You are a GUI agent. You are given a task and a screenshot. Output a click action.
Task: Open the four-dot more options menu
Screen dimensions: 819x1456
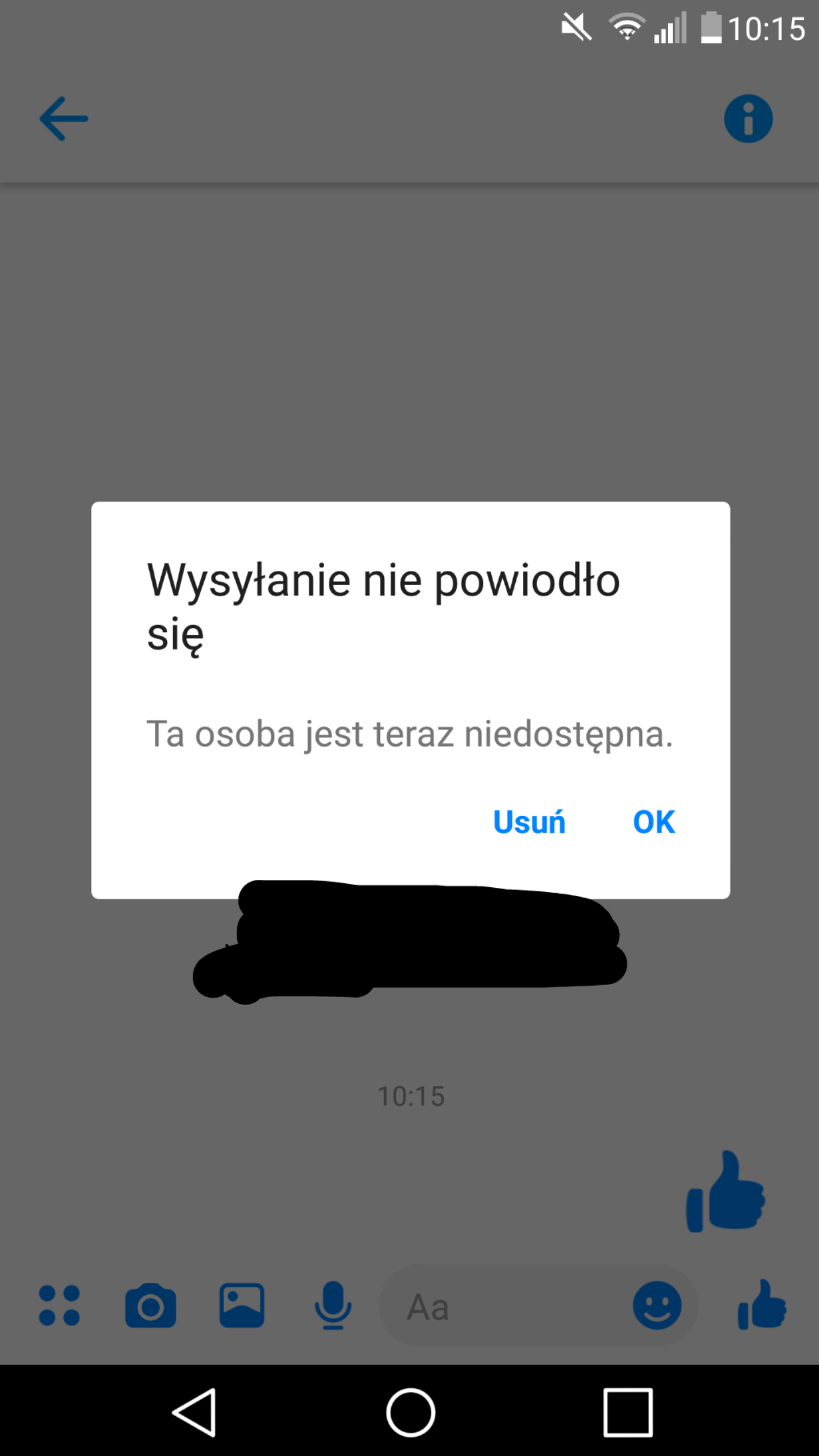59,1305
